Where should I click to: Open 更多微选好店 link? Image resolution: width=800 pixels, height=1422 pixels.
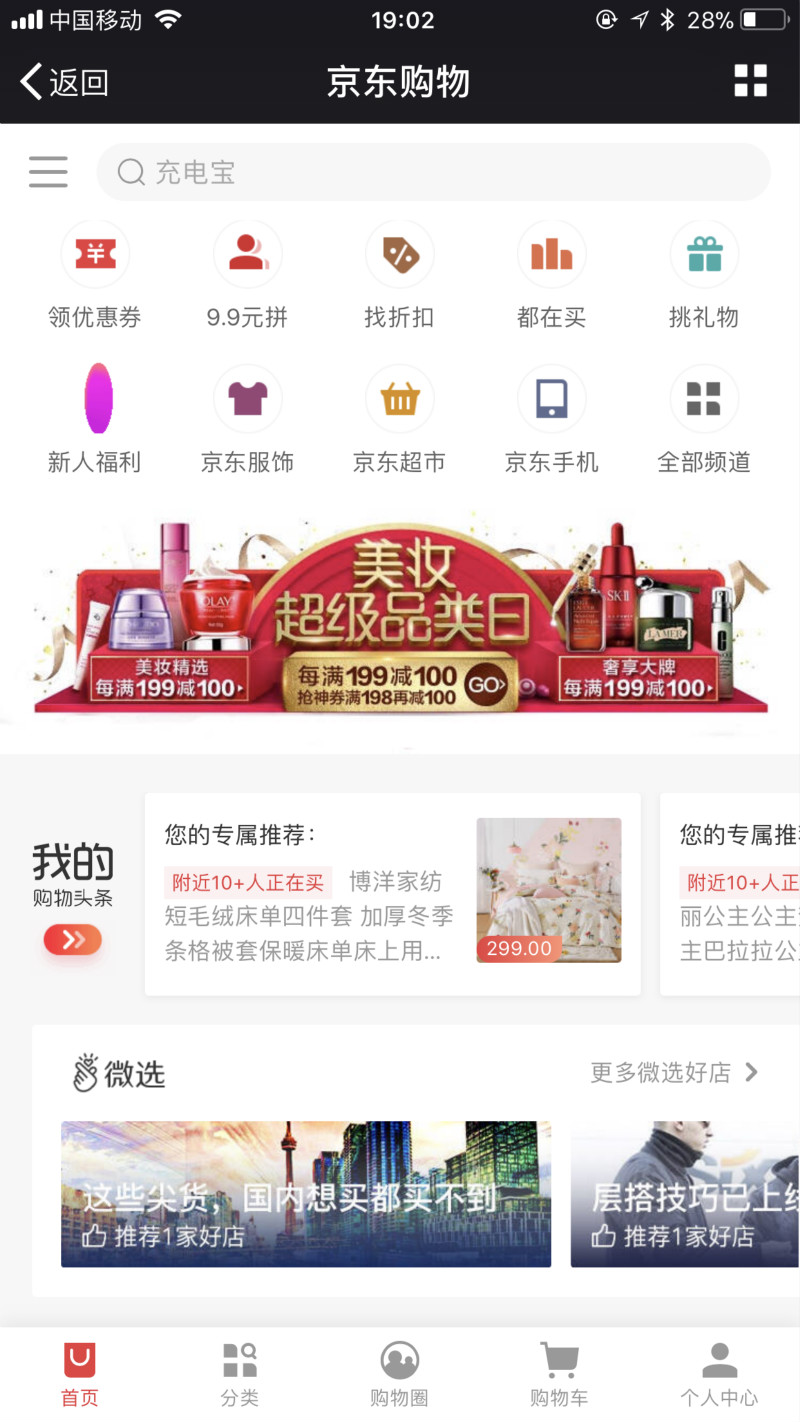pyautogui.click(x=674, y=1073)
